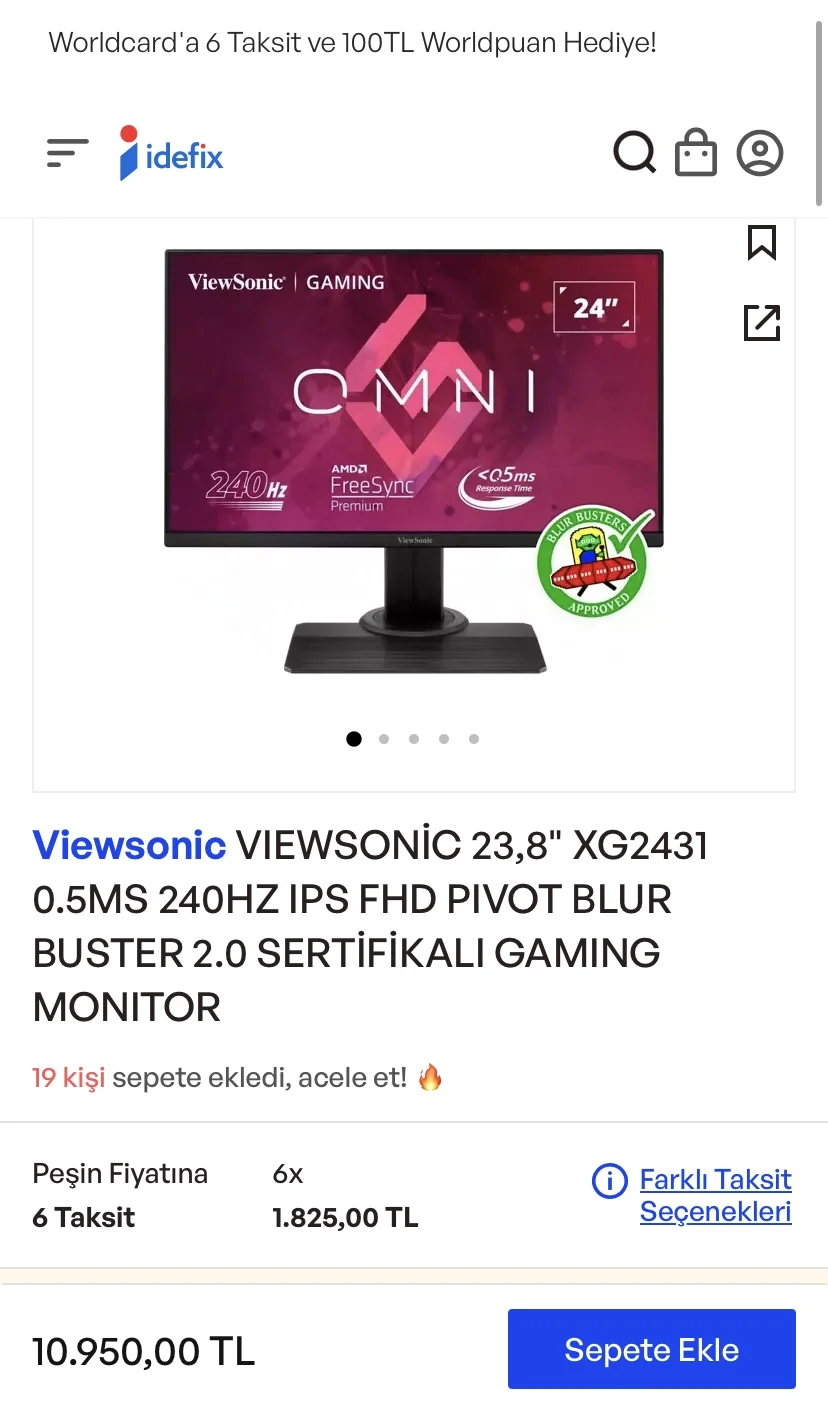Share this product listing
The height and width of the screenshot is (1411, 828).
pyautogui.click(x=762, y=323)
